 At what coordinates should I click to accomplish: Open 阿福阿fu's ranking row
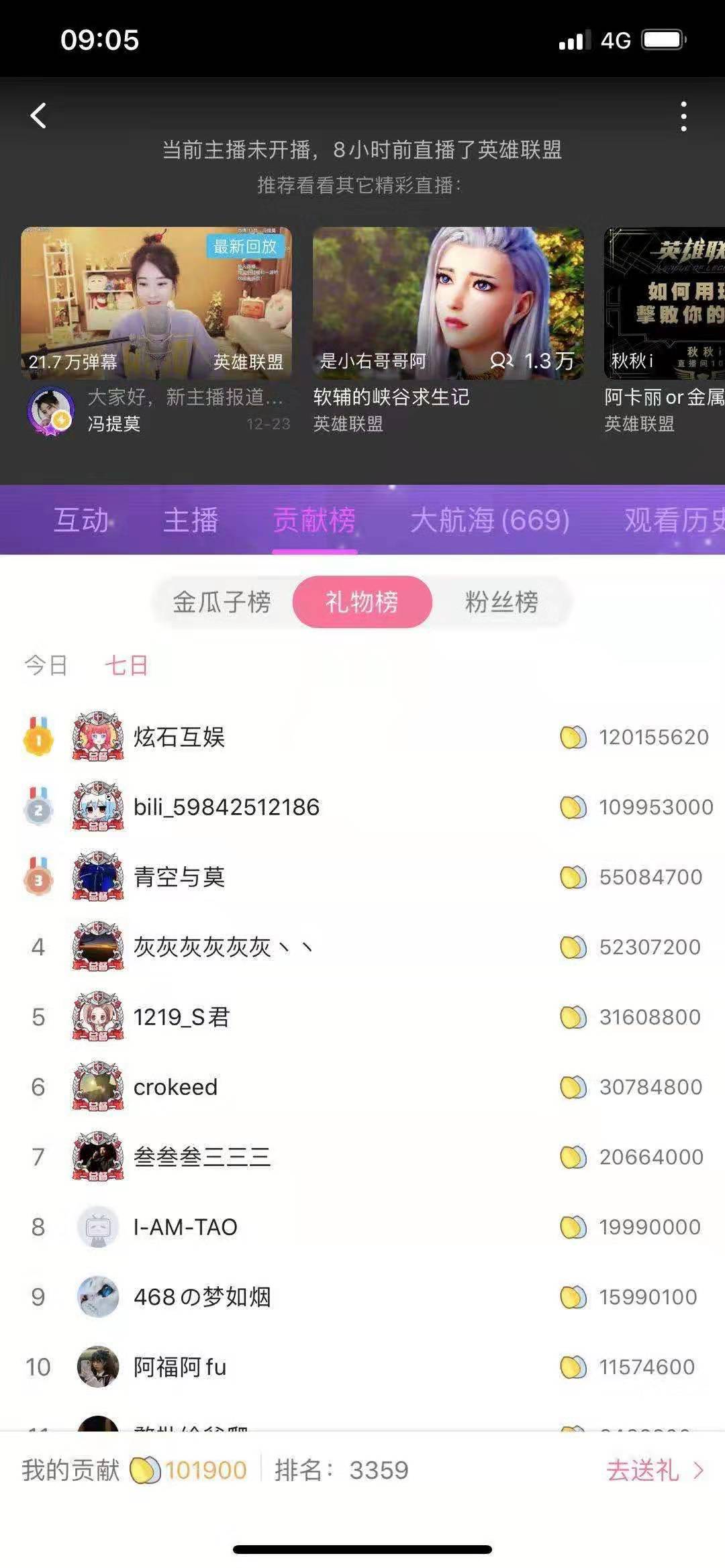[x=362, y=1367]
